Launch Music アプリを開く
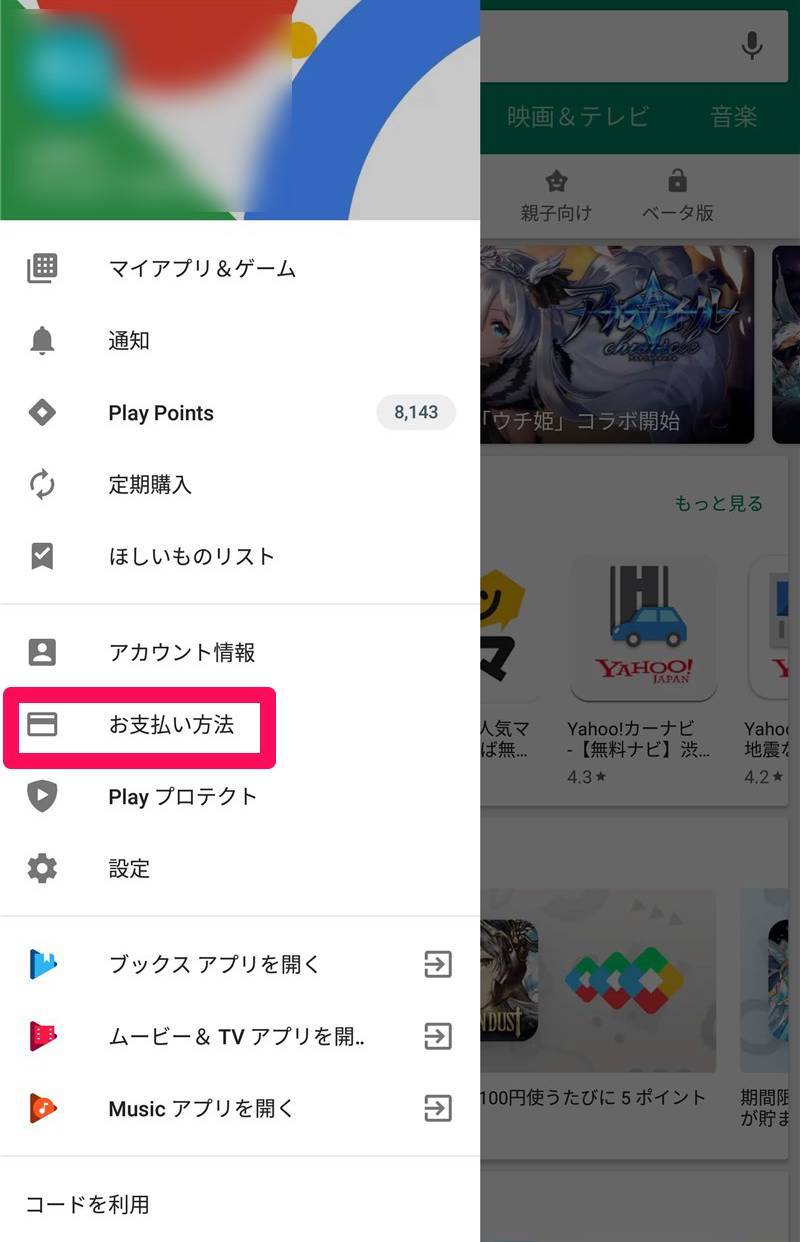 click(x=201, y=1109)
